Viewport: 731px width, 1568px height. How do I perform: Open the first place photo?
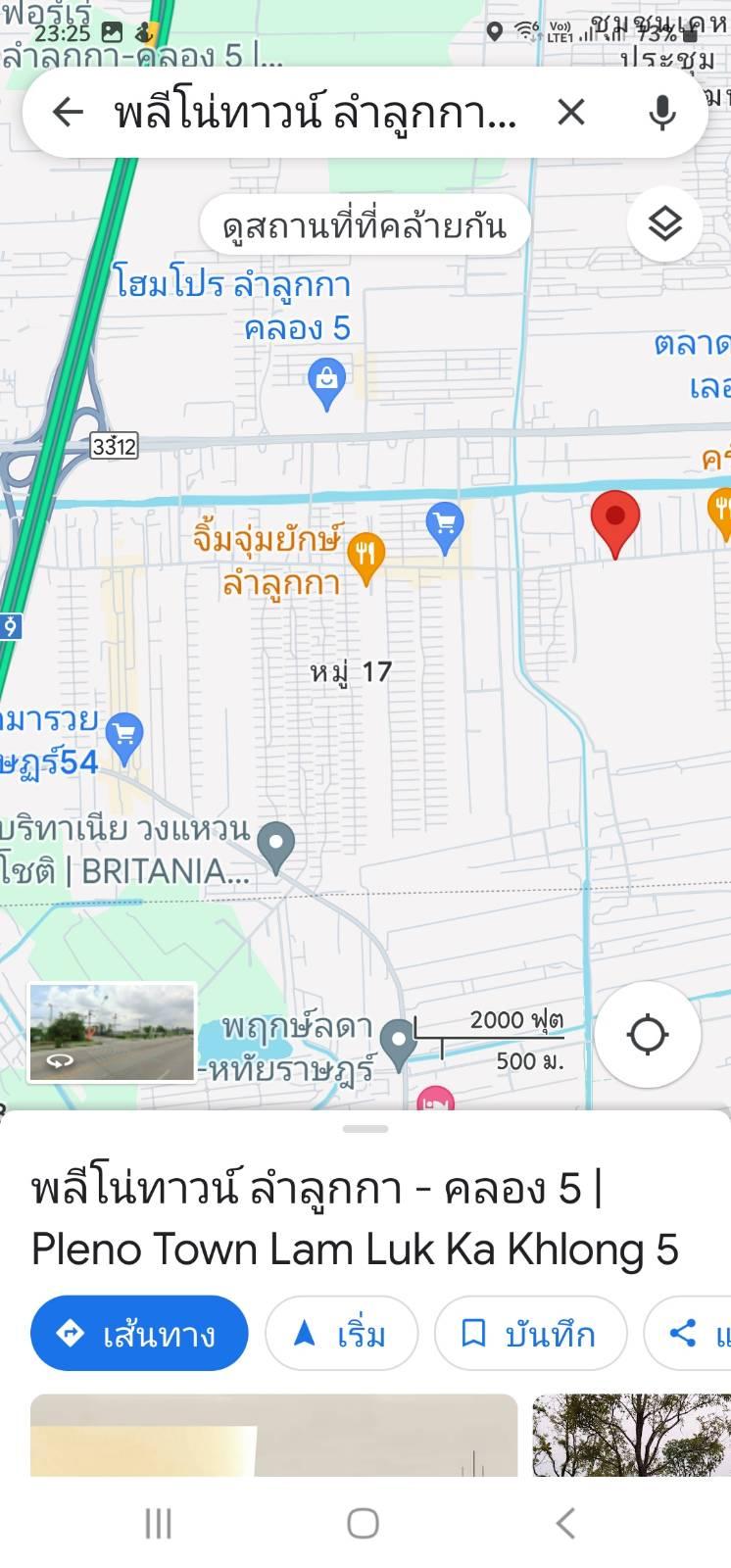[x=273, y=1435]
